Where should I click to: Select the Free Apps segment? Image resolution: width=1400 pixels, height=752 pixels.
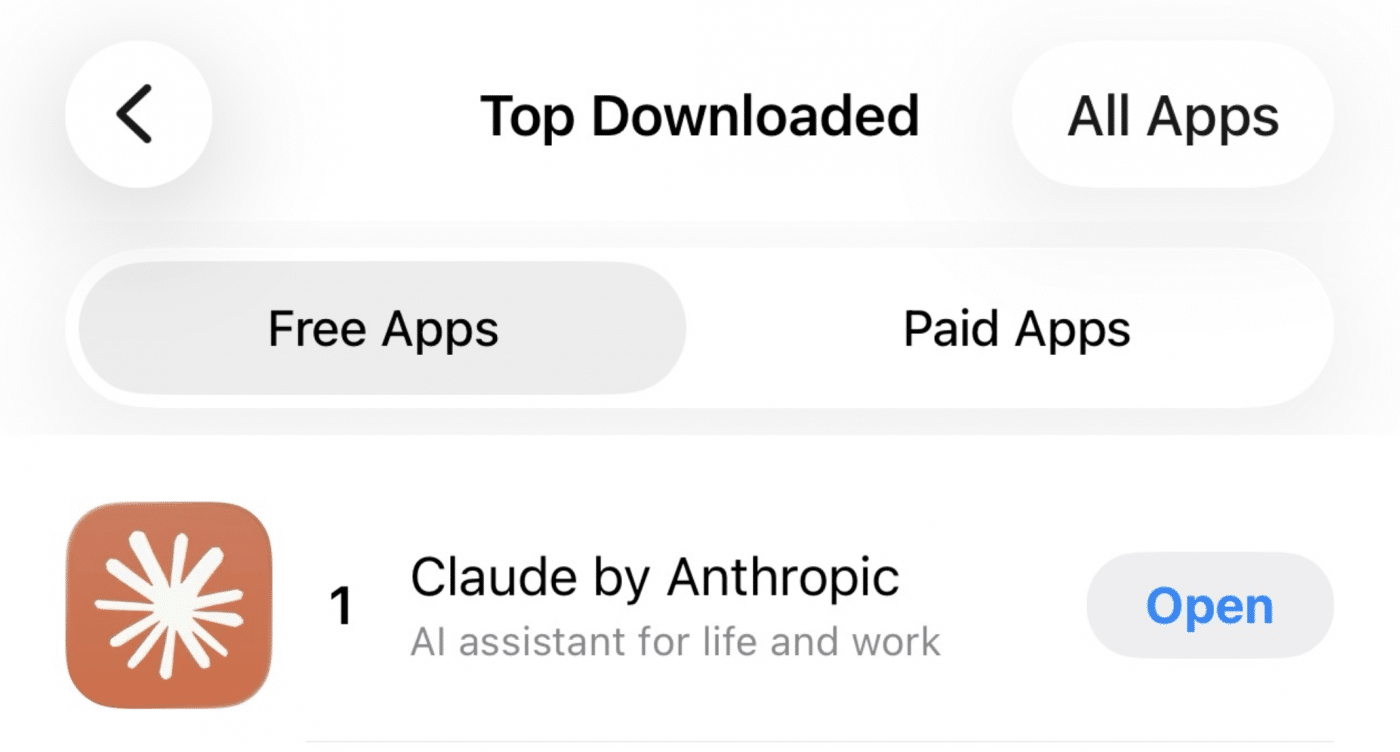[383, 329]
